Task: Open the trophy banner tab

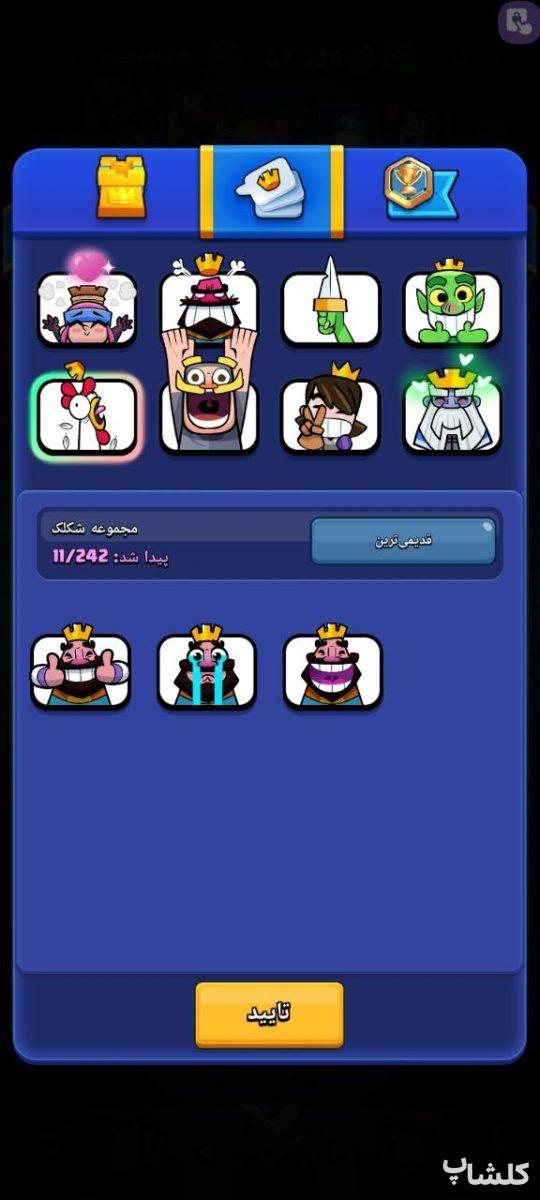Action: [420, 188]
